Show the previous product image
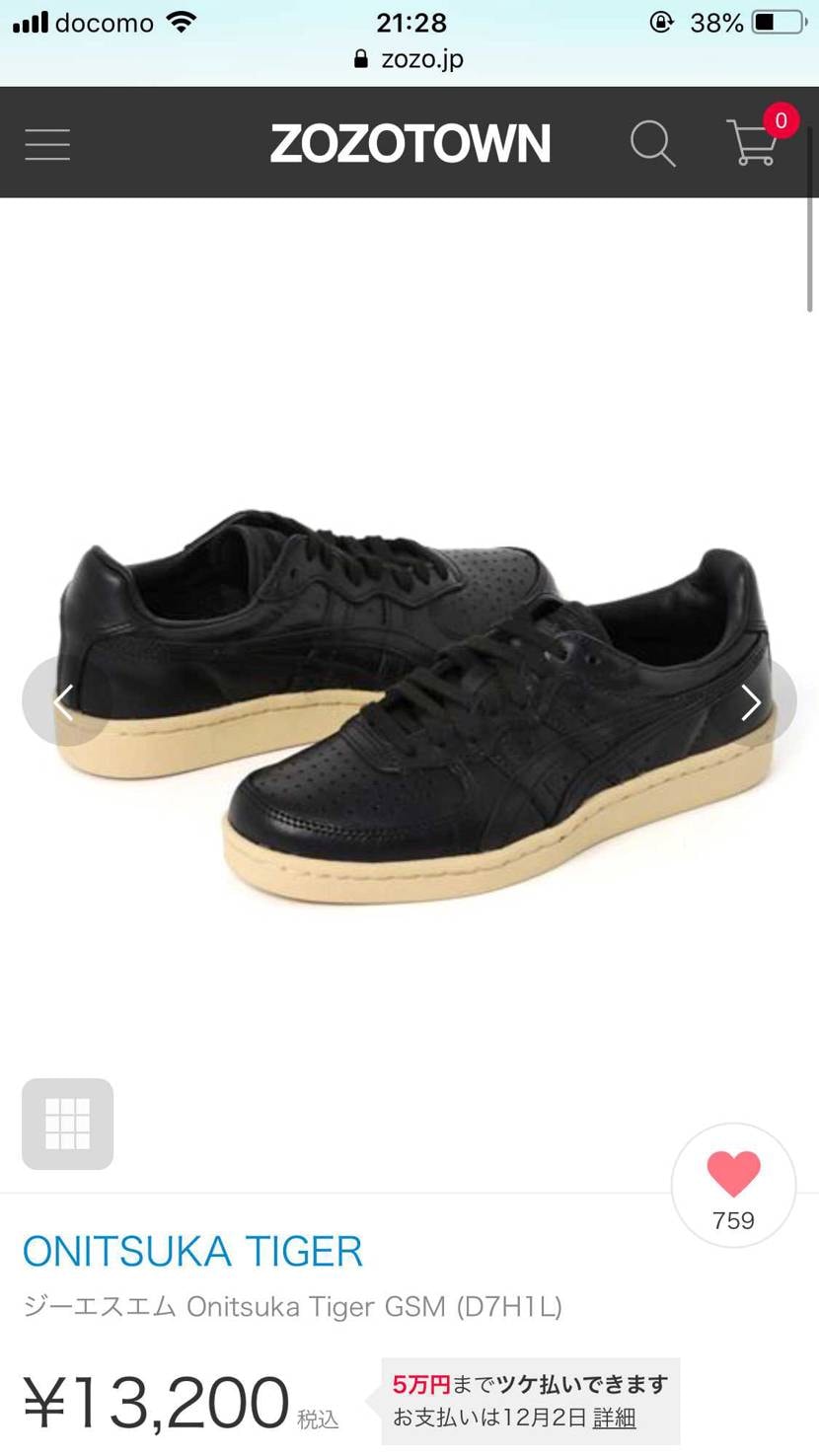 coord(65,701)
